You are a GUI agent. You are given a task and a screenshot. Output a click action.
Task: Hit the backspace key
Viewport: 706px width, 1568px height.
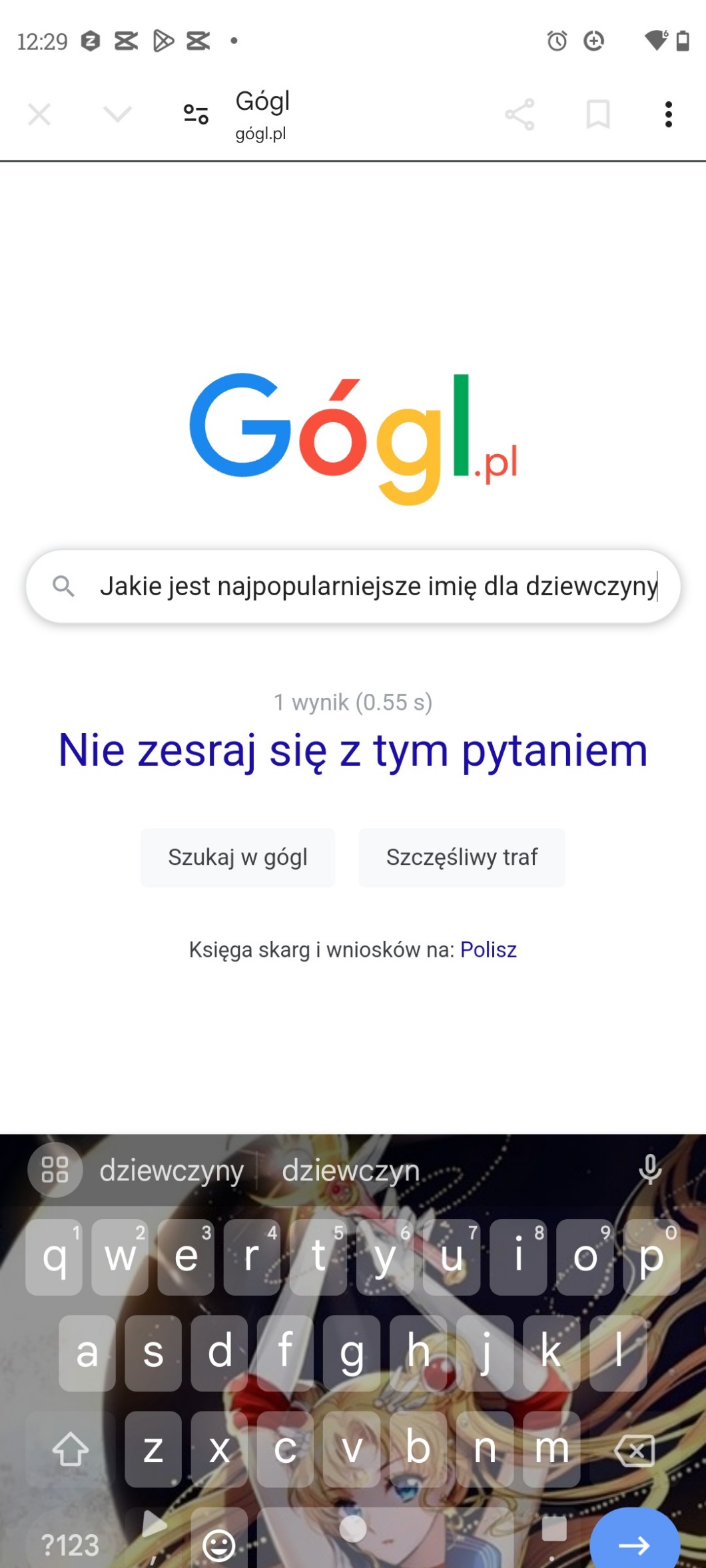pyautogui.click(x=635, y=1449)
